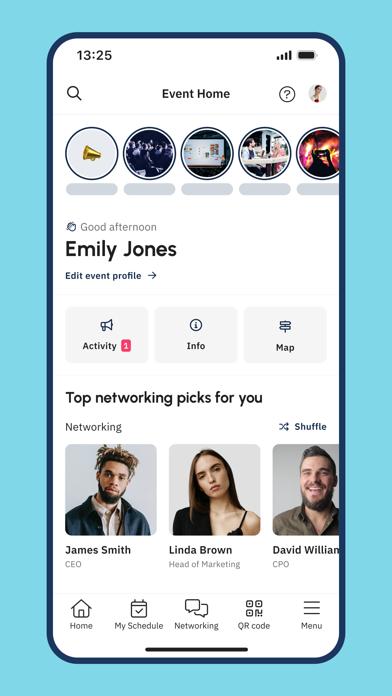Switch to the Networking tab
The height and width of the screenshot is (696, 392).
(x=196, y=614)
